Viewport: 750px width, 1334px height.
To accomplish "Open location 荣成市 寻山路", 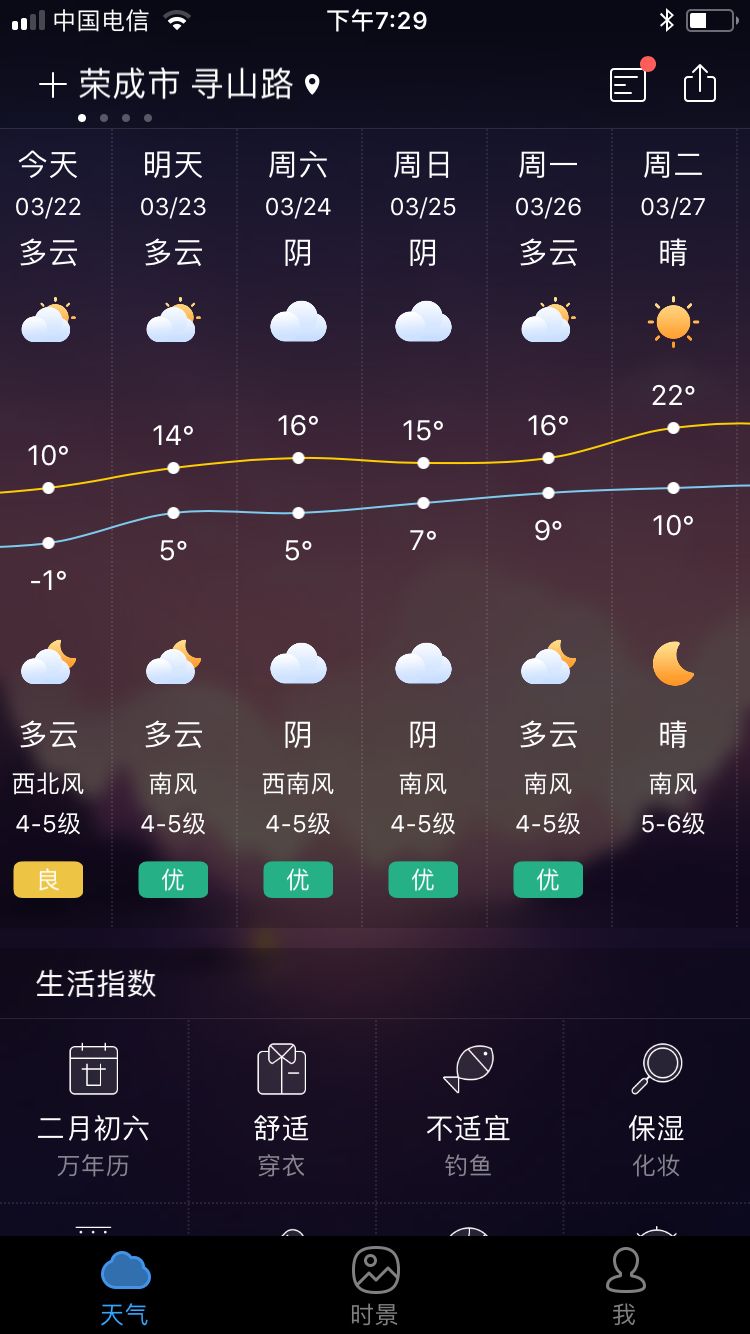I will click(x=199, y=85).
